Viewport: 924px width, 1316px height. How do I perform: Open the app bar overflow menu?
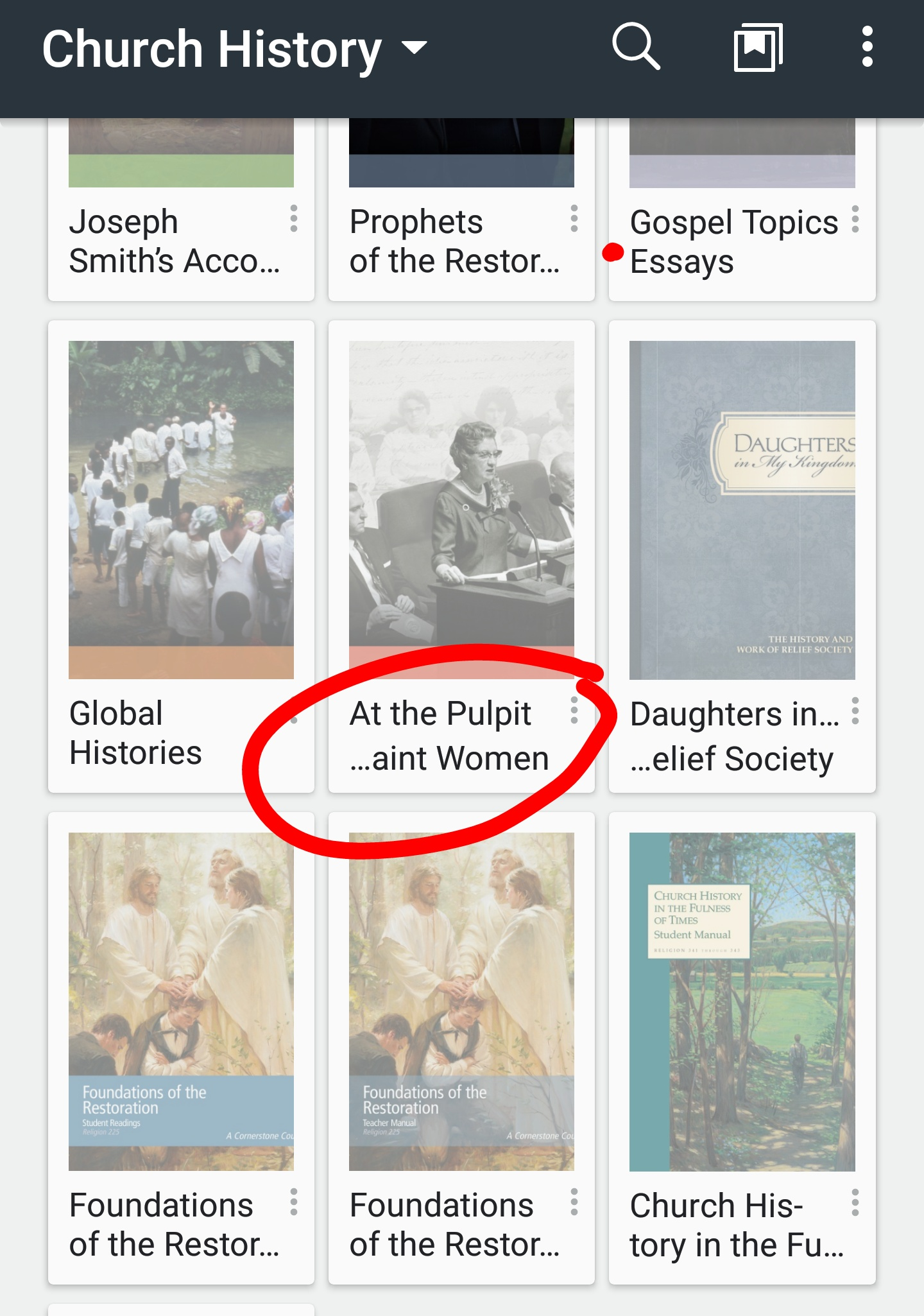(867, 47)
